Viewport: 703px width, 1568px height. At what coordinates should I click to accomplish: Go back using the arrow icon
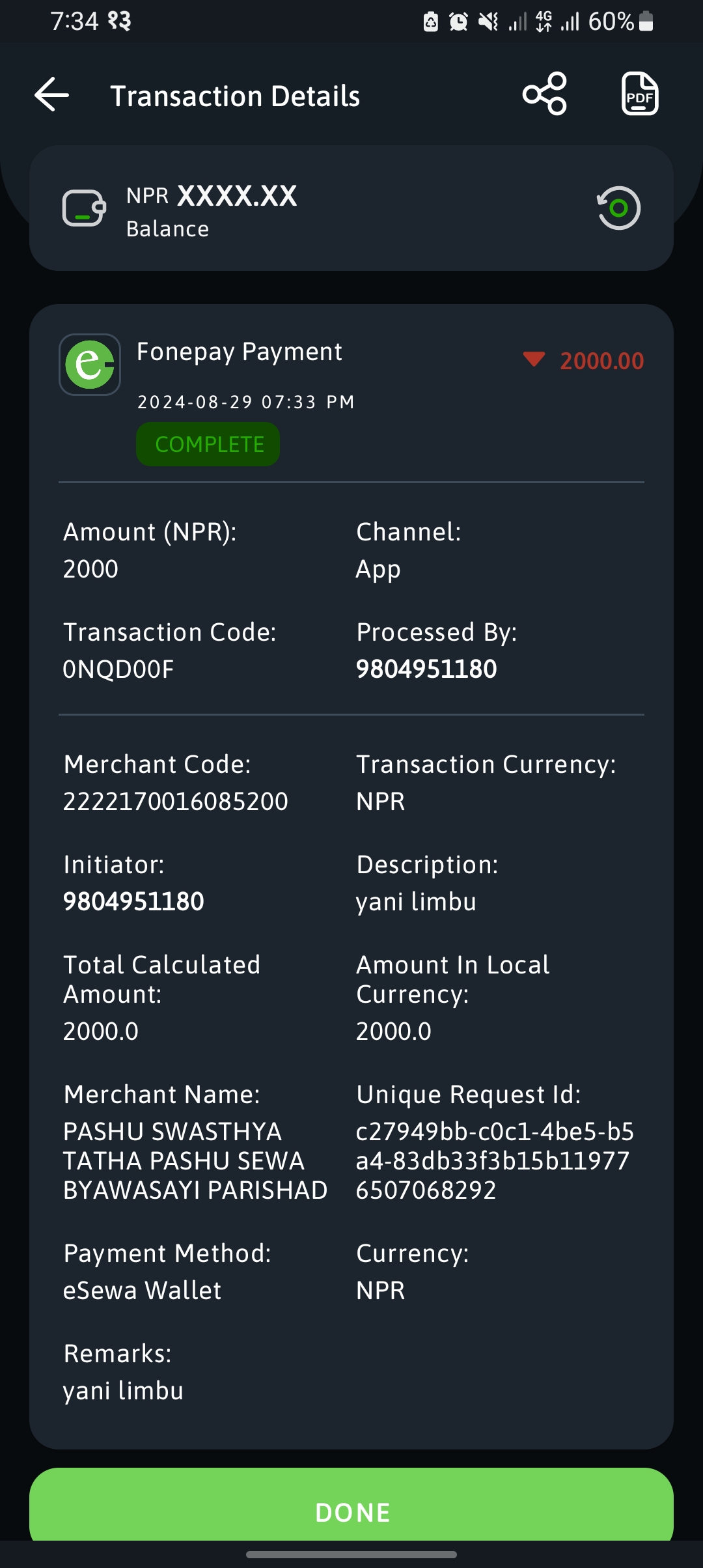pos(52,95)
